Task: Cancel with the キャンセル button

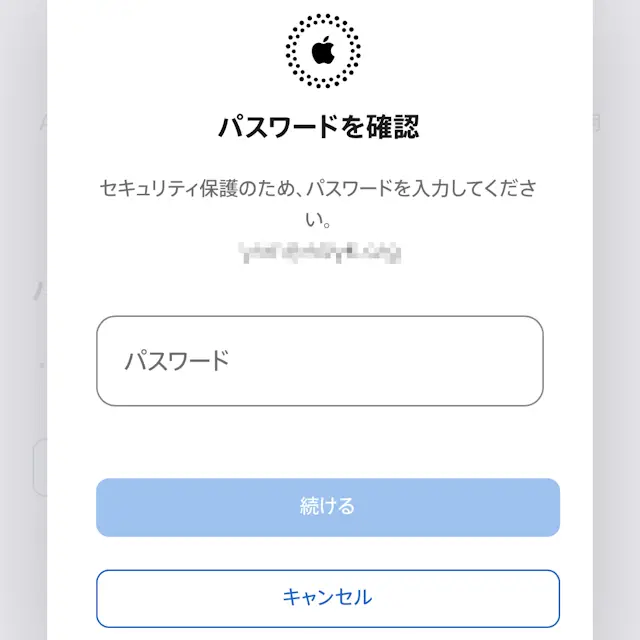Action: pos(327,598)
